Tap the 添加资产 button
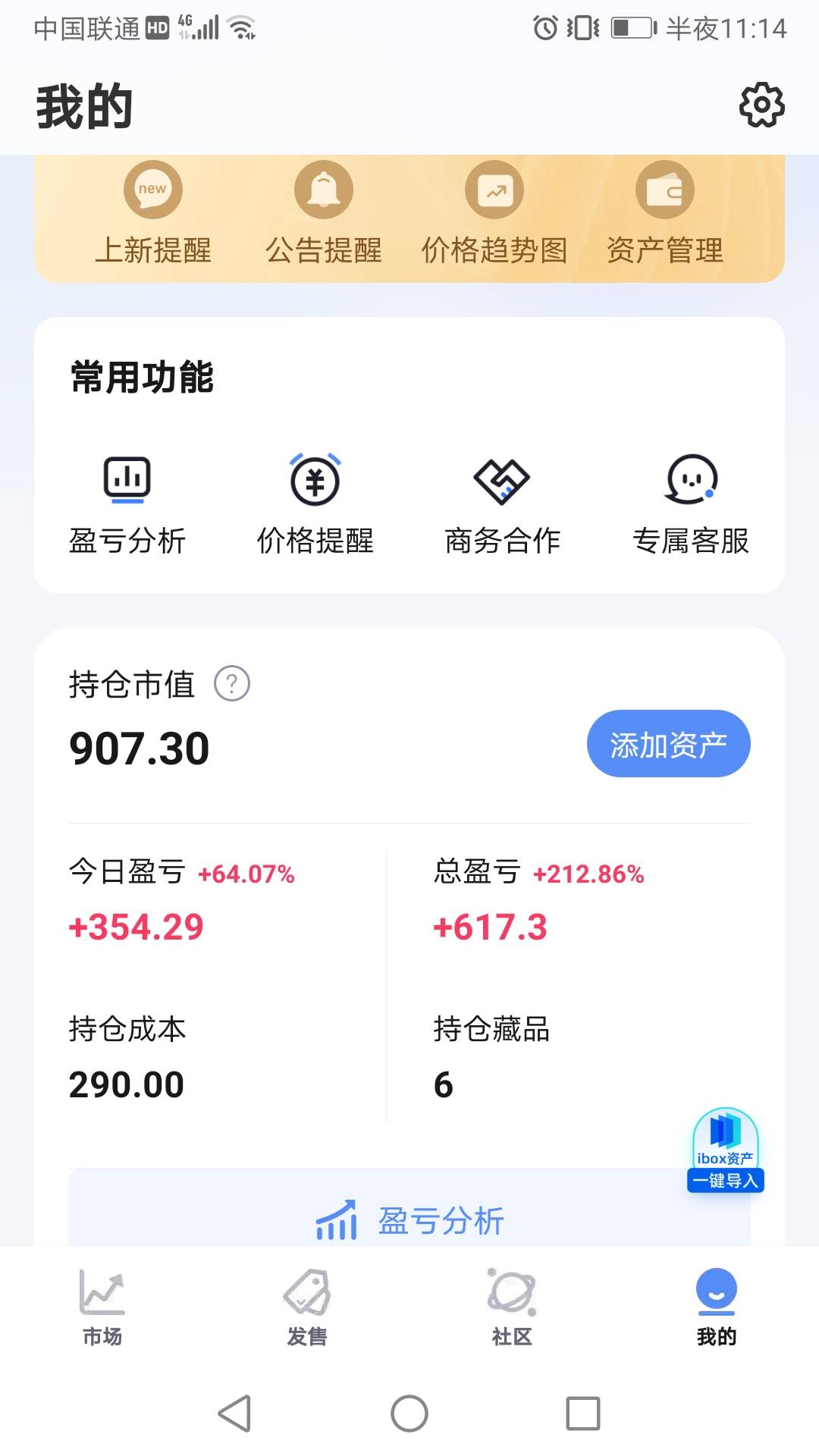Viewport: 819px width, 1456px height. pos(669,744)
